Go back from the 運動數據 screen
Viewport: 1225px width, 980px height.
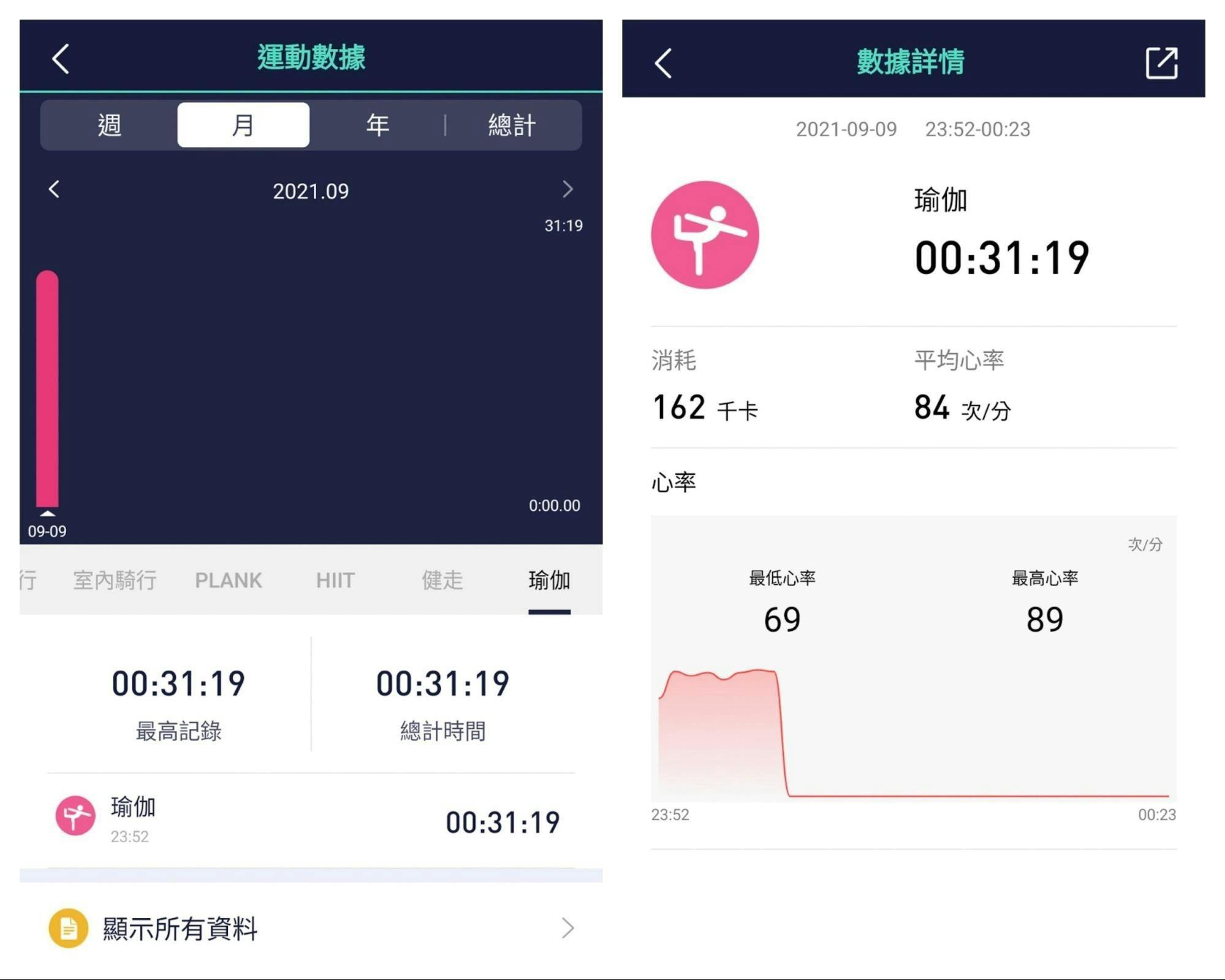tap(60, 59)
